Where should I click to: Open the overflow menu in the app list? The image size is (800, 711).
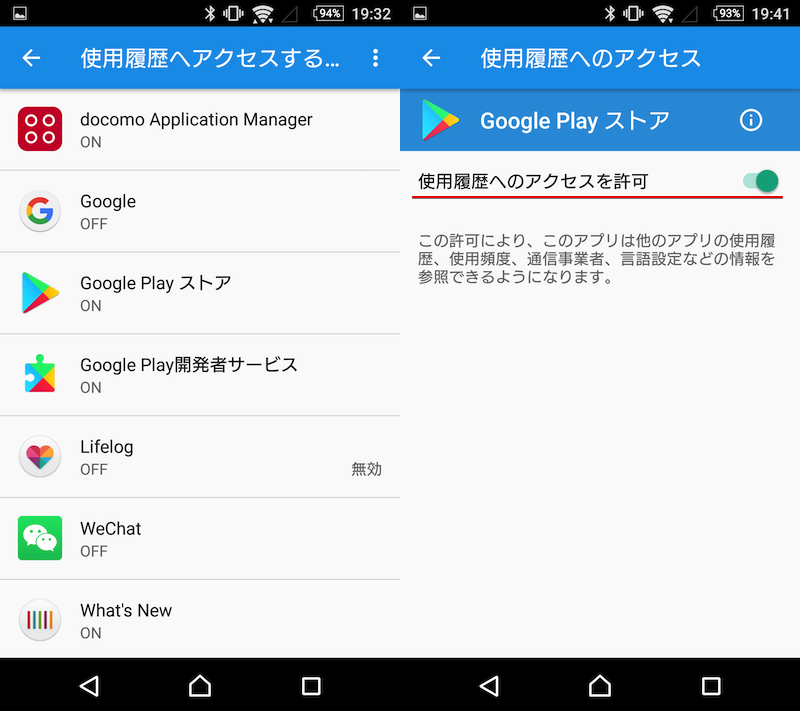pyautogui.click(x=375, y=58)
